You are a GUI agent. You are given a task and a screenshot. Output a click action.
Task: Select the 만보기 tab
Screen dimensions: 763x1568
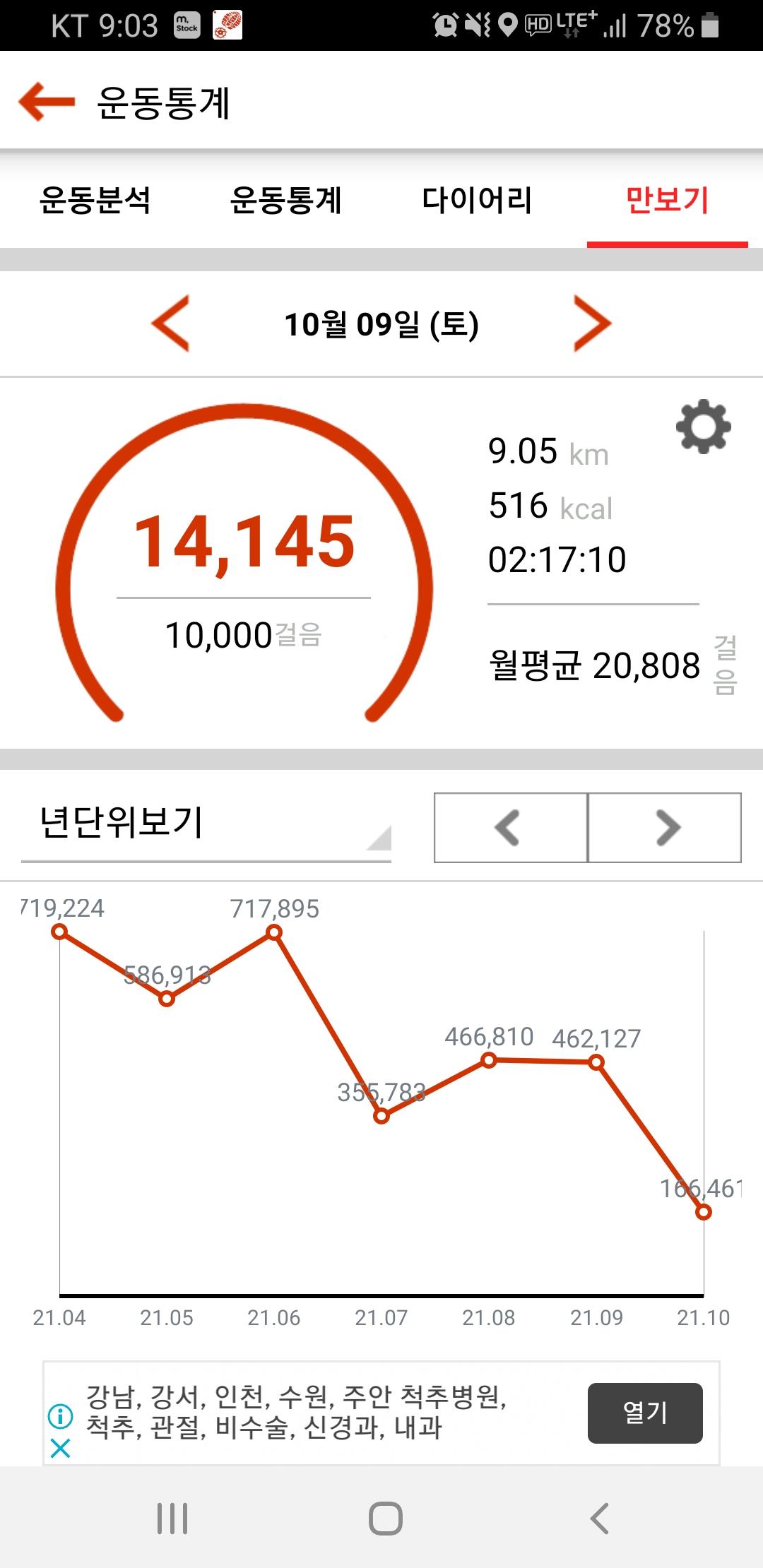667,200
